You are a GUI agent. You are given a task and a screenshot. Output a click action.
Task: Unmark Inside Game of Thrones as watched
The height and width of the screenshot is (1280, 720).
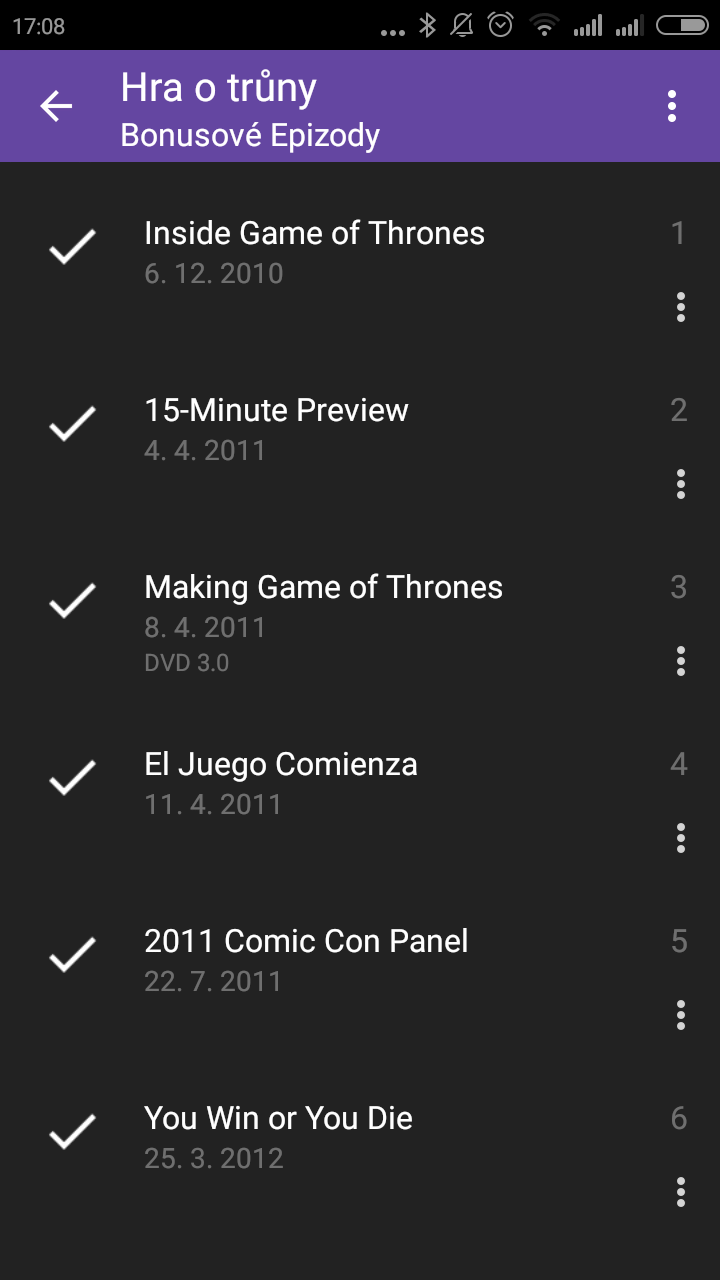coord(73,246)
